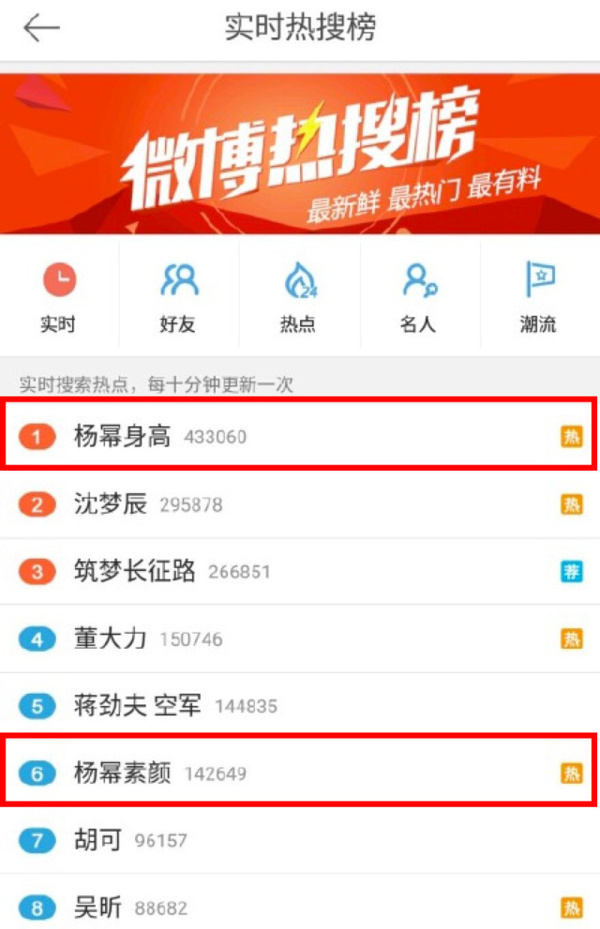Go back using the arrow icon

point(41,28)
